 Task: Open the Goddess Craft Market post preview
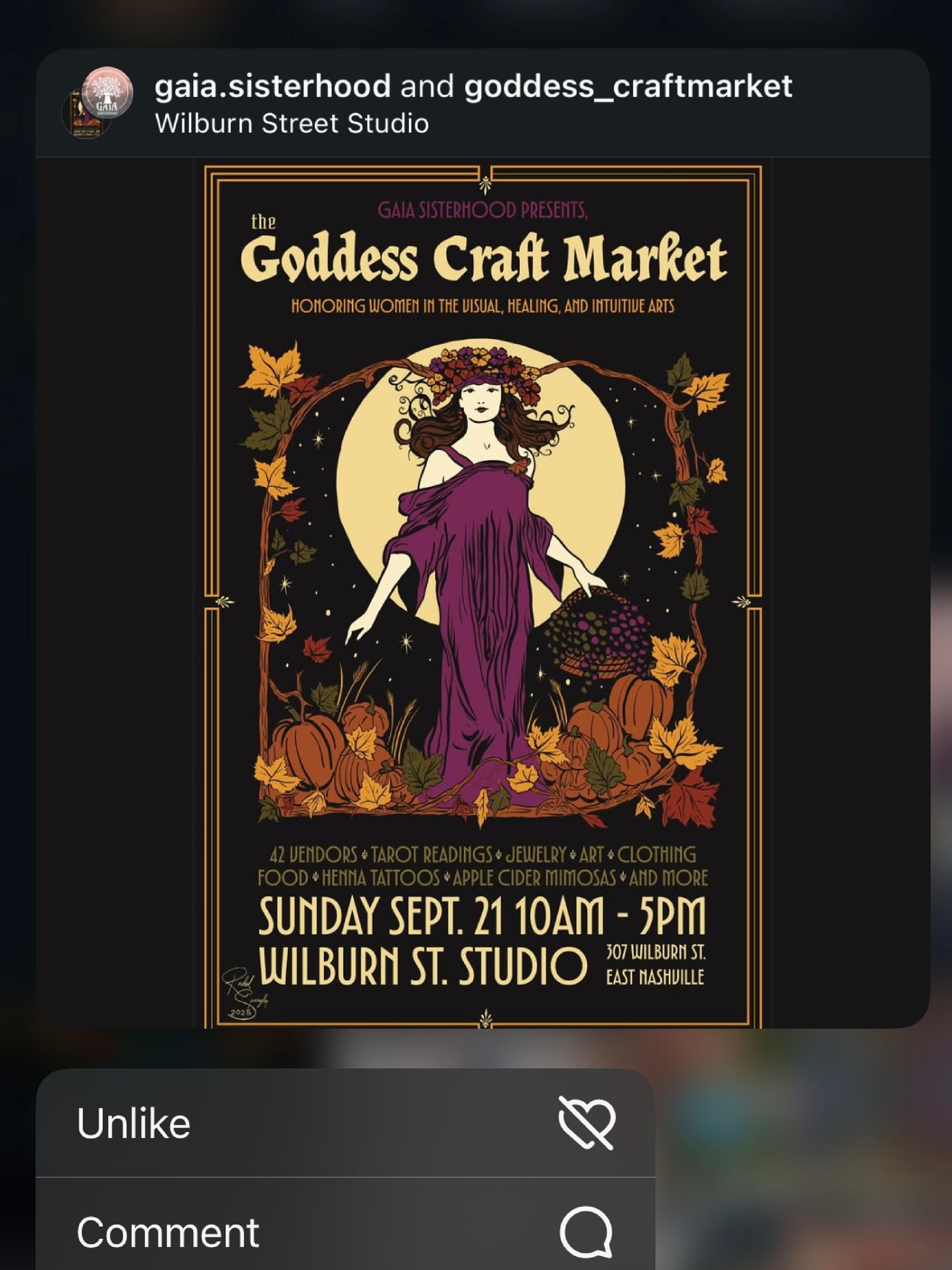pos(483,593)
